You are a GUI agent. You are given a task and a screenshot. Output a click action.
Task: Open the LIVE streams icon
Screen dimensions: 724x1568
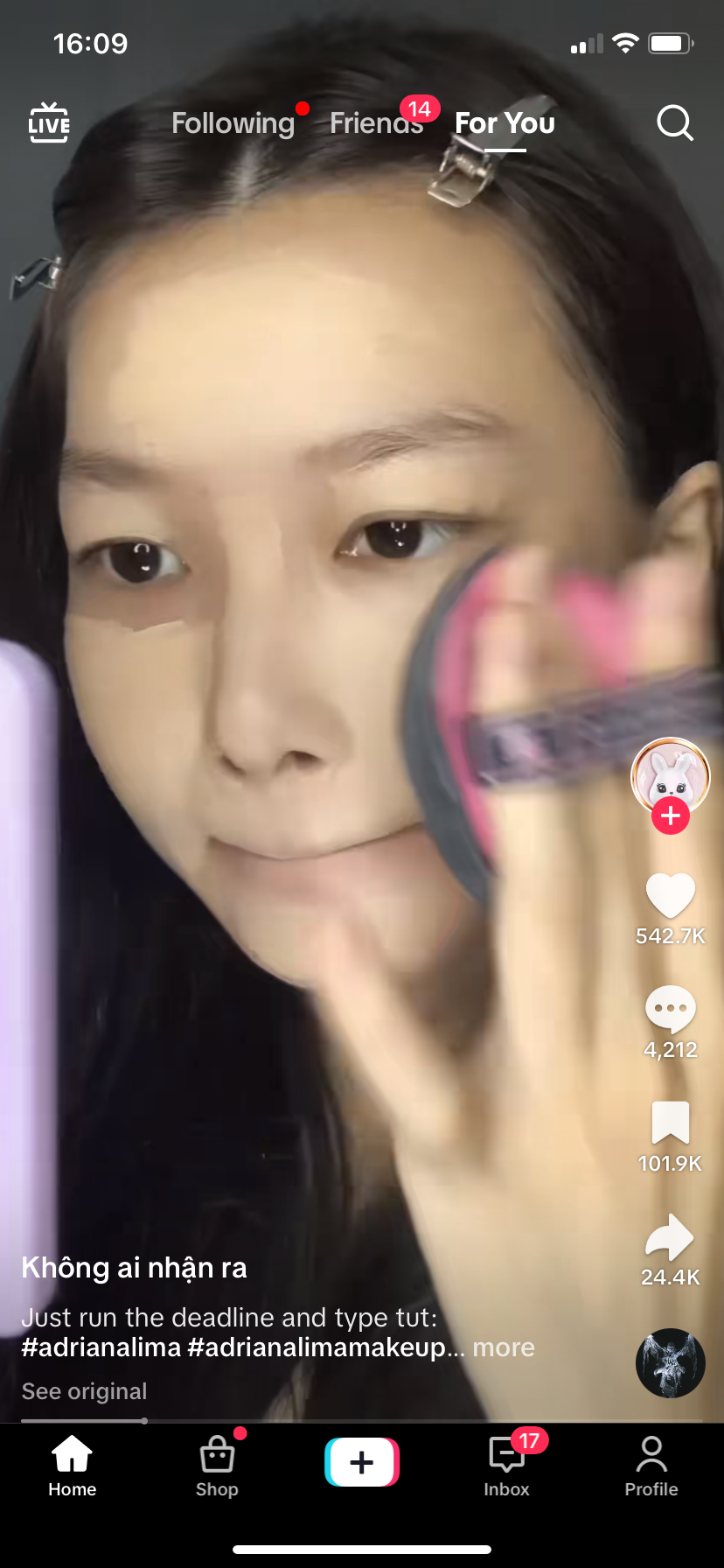pos(49,122)
